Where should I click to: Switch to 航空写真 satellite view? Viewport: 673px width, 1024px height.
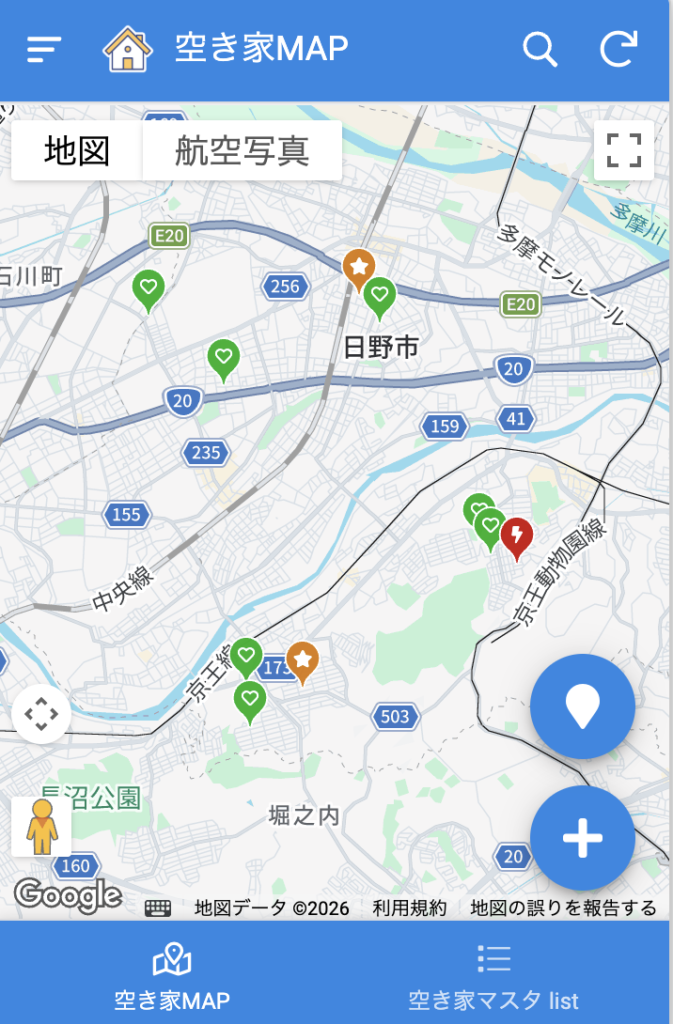(242, 151)
